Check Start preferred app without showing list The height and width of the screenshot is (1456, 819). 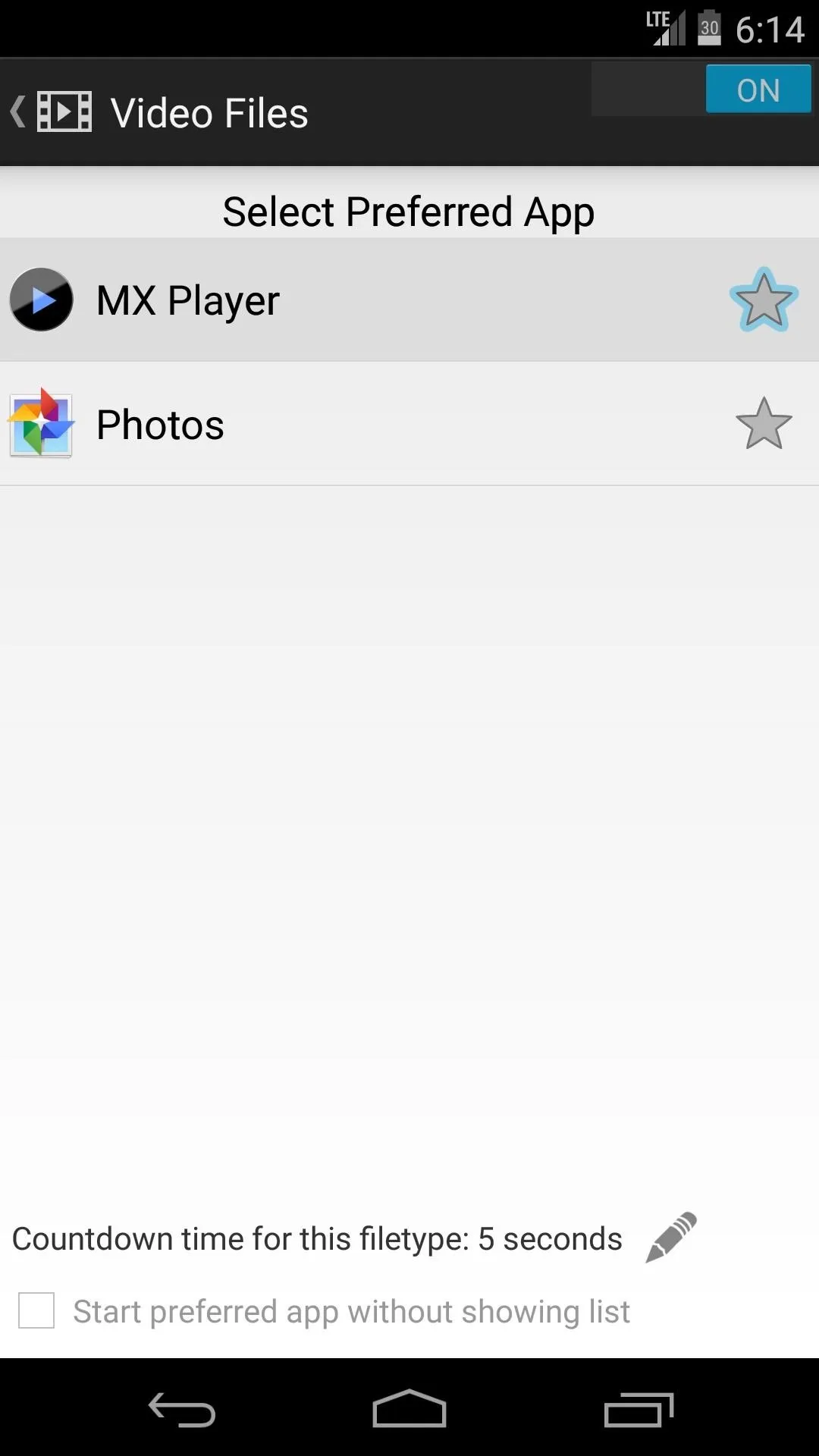[36, 1310]
